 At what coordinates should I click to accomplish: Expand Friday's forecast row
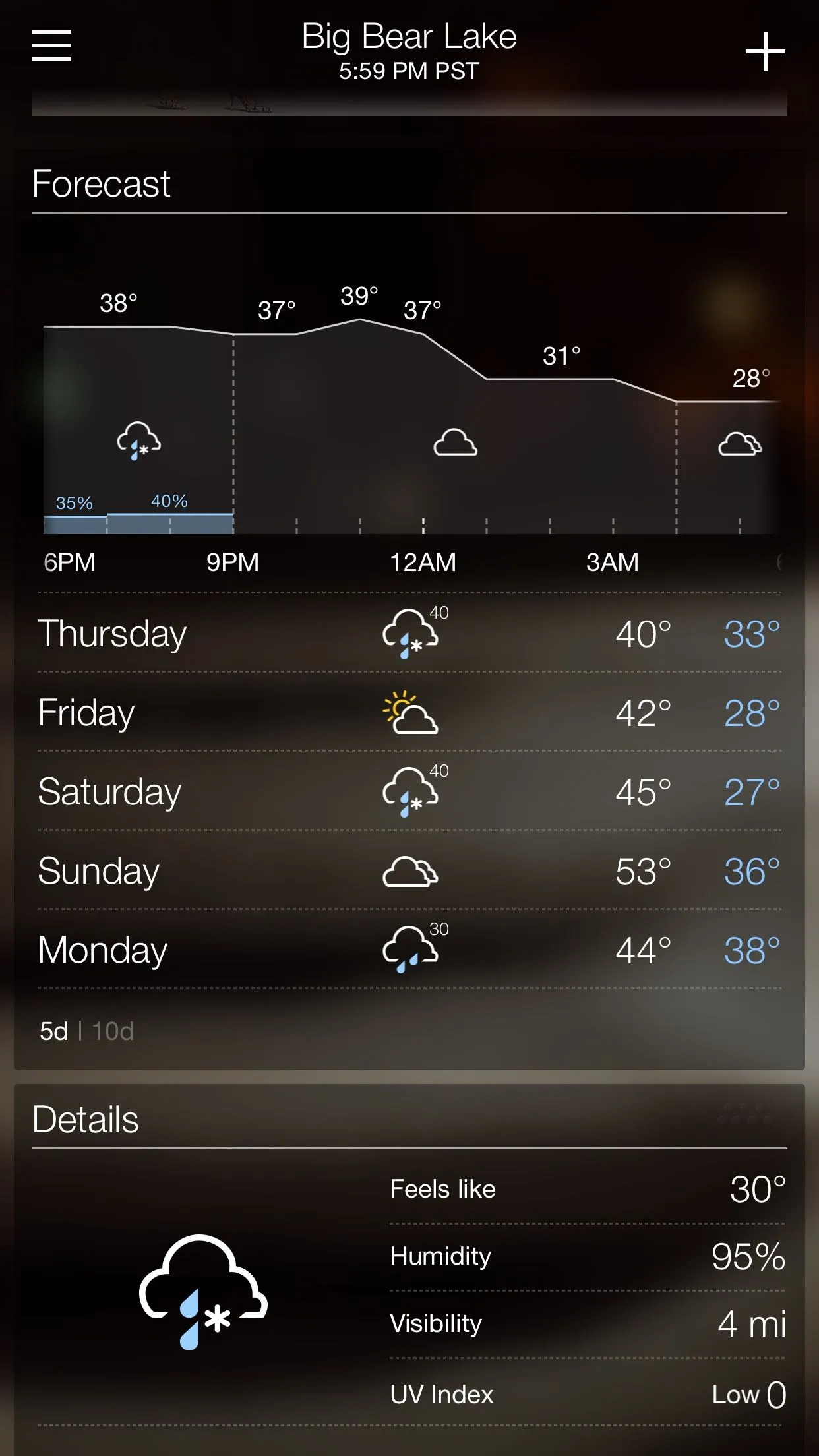(x=409, y=713)
